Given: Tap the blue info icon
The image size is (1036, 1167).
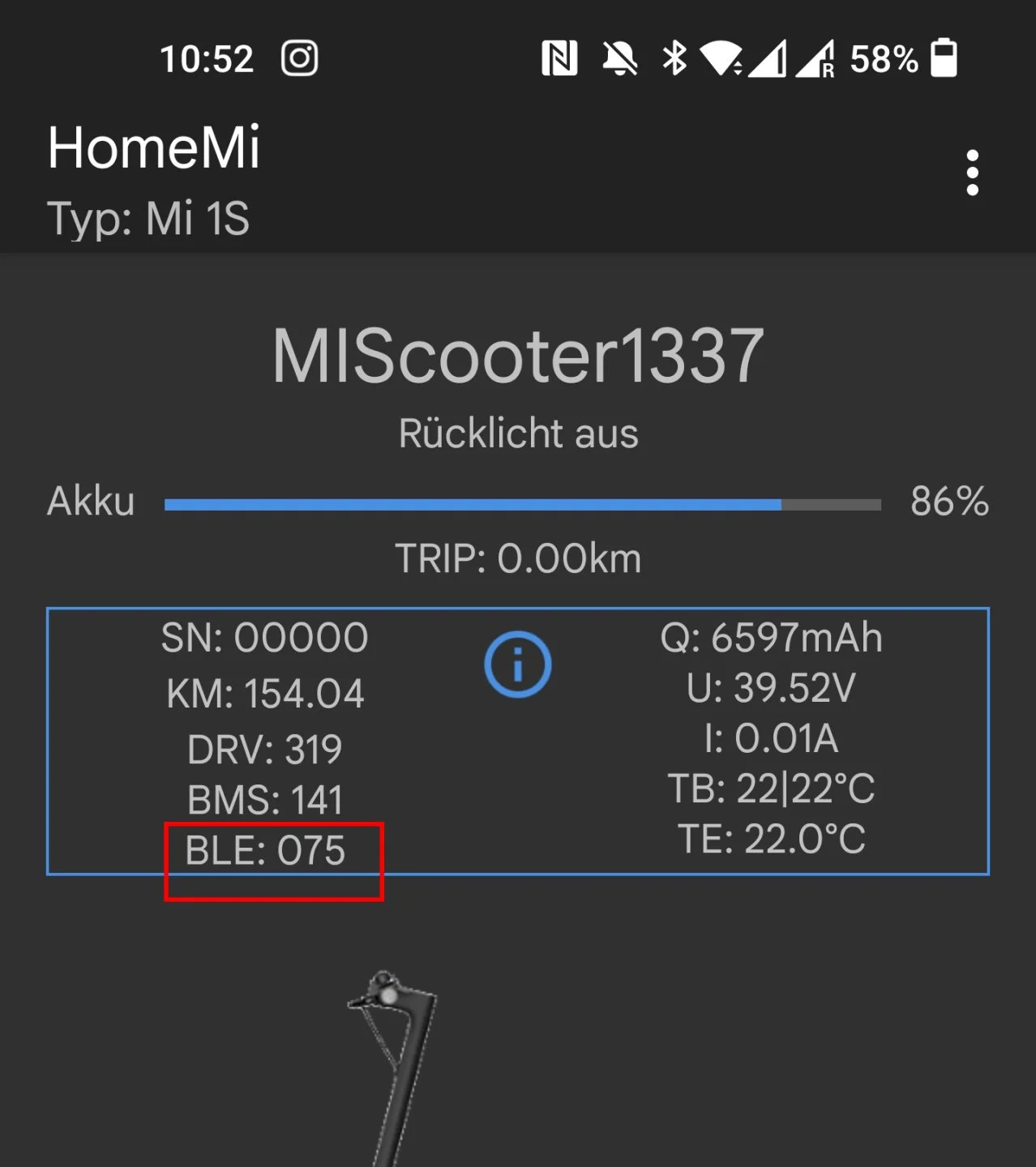Looking at the screenshot, I should pyautogui.click(x=518, y=665).
